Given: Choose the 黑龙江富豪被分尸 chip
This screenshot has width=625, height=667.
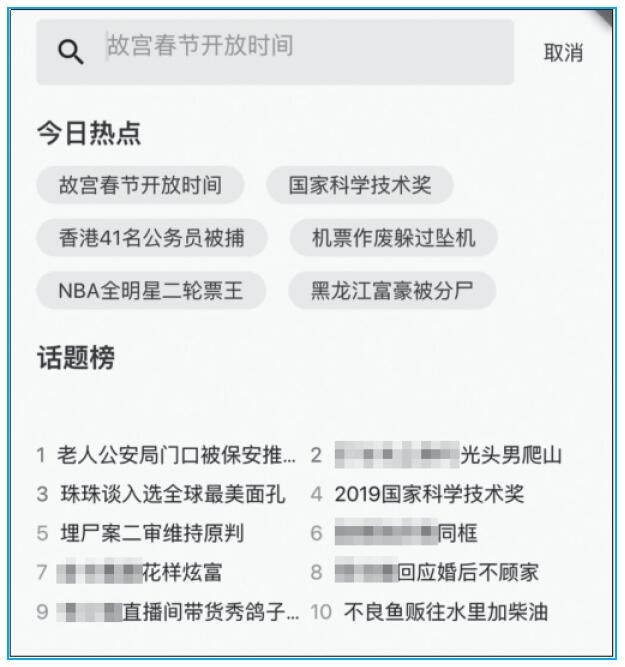Looking at the screenshot, I should click(392, 291).
